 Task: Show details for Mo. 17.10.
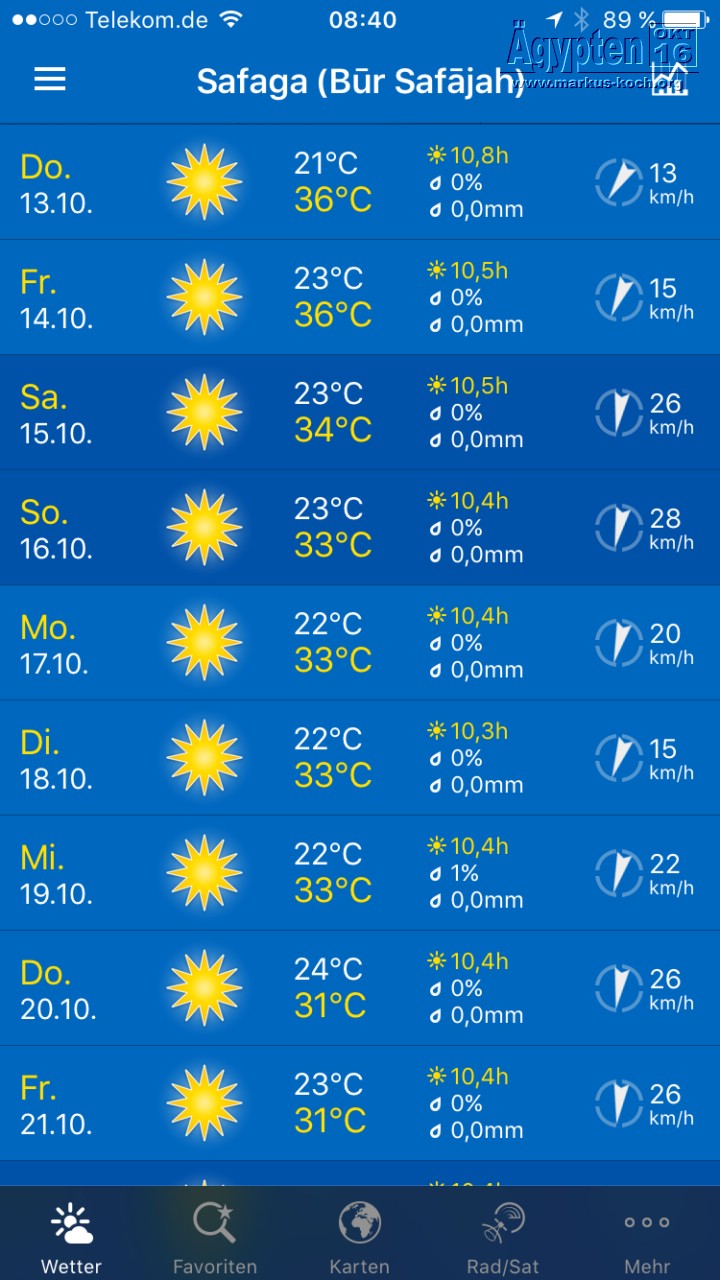point(360,642)
